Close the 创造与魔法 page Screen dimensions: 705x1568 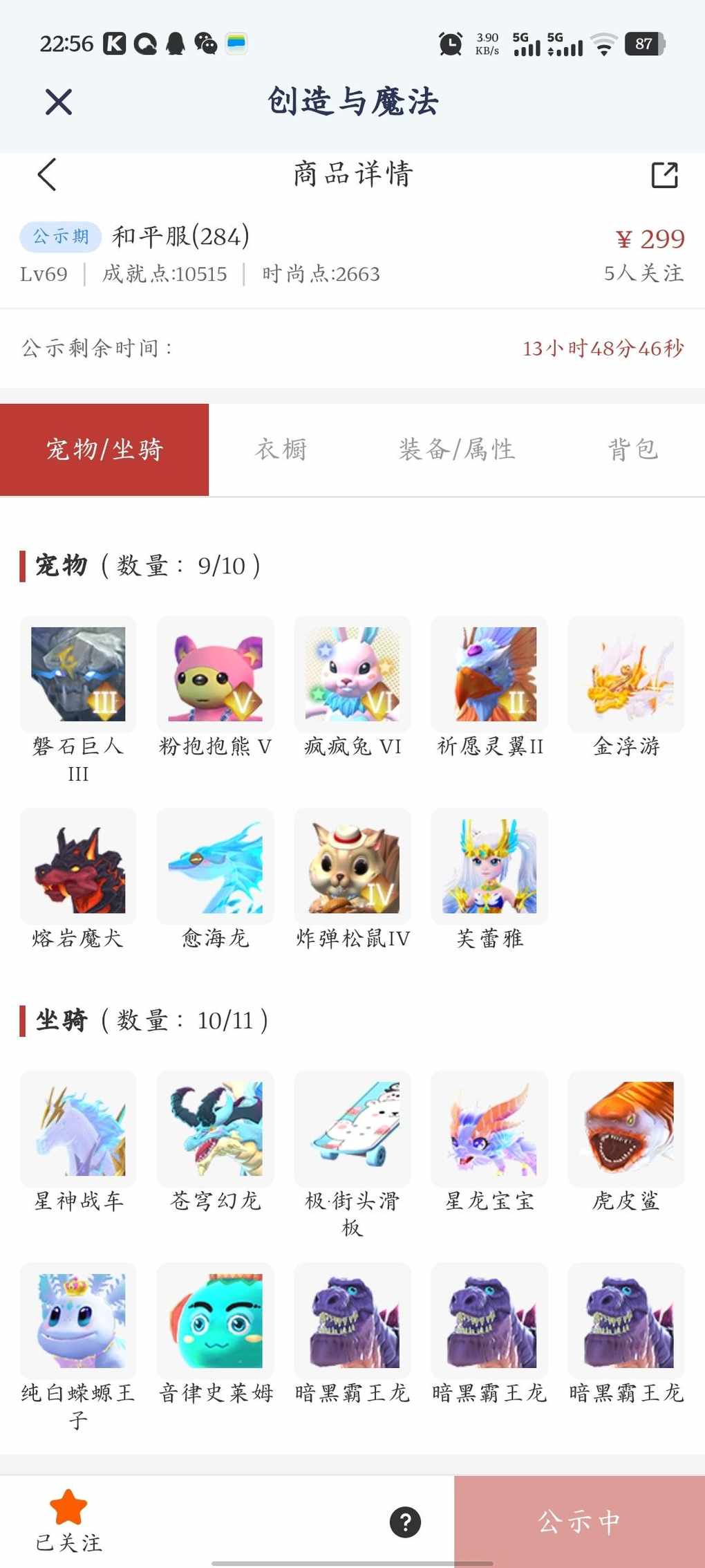pyautogui.click(x=59, y=102)
